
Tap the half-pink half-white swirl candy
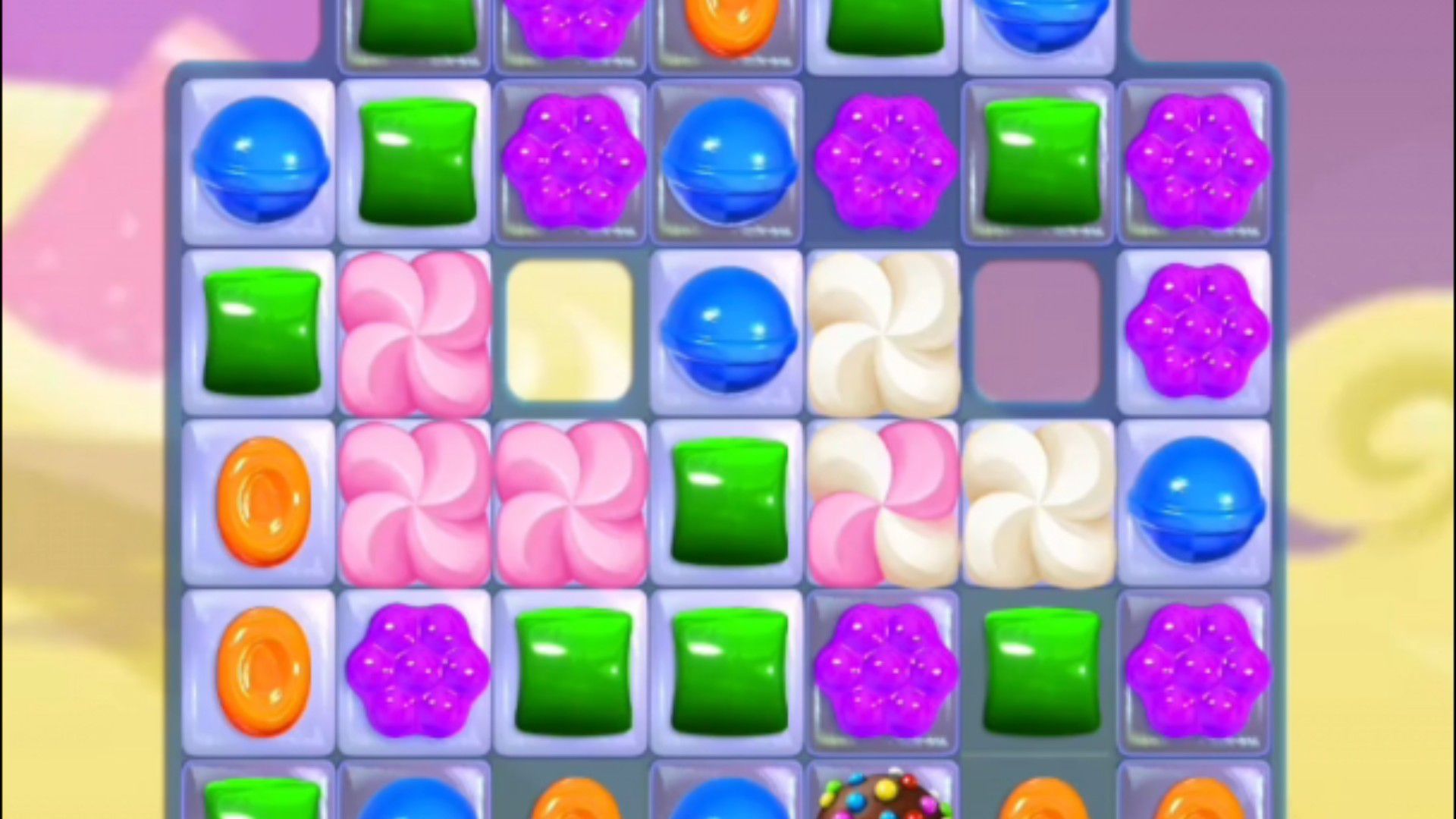(x=883, y=504)
